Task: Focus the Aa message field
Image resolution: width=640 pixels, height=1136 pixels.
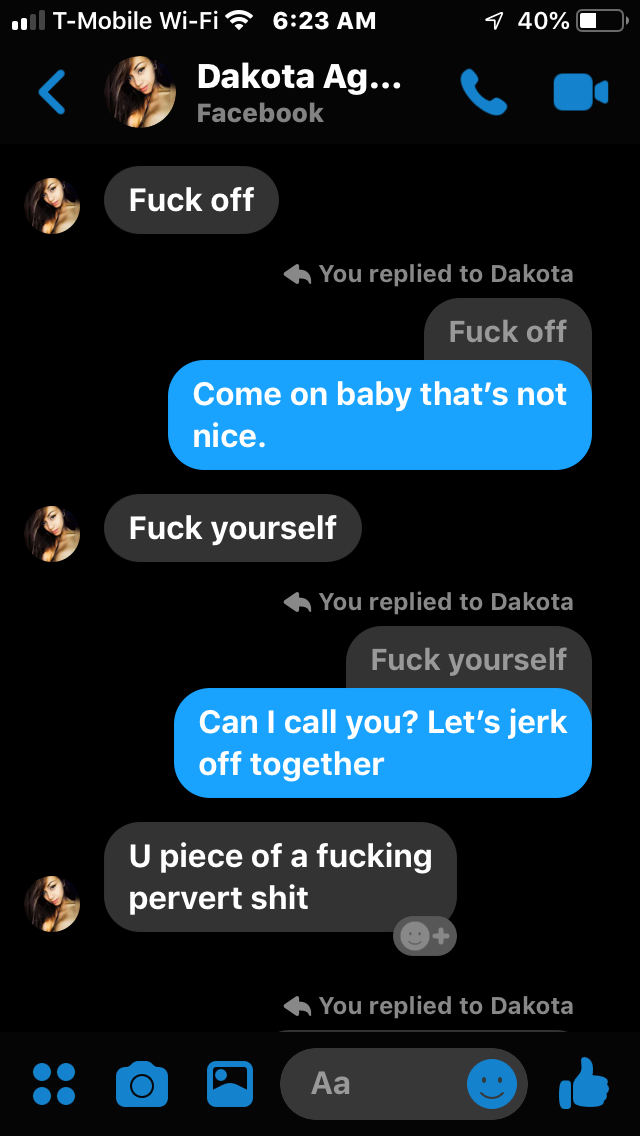Action: 370,1083
